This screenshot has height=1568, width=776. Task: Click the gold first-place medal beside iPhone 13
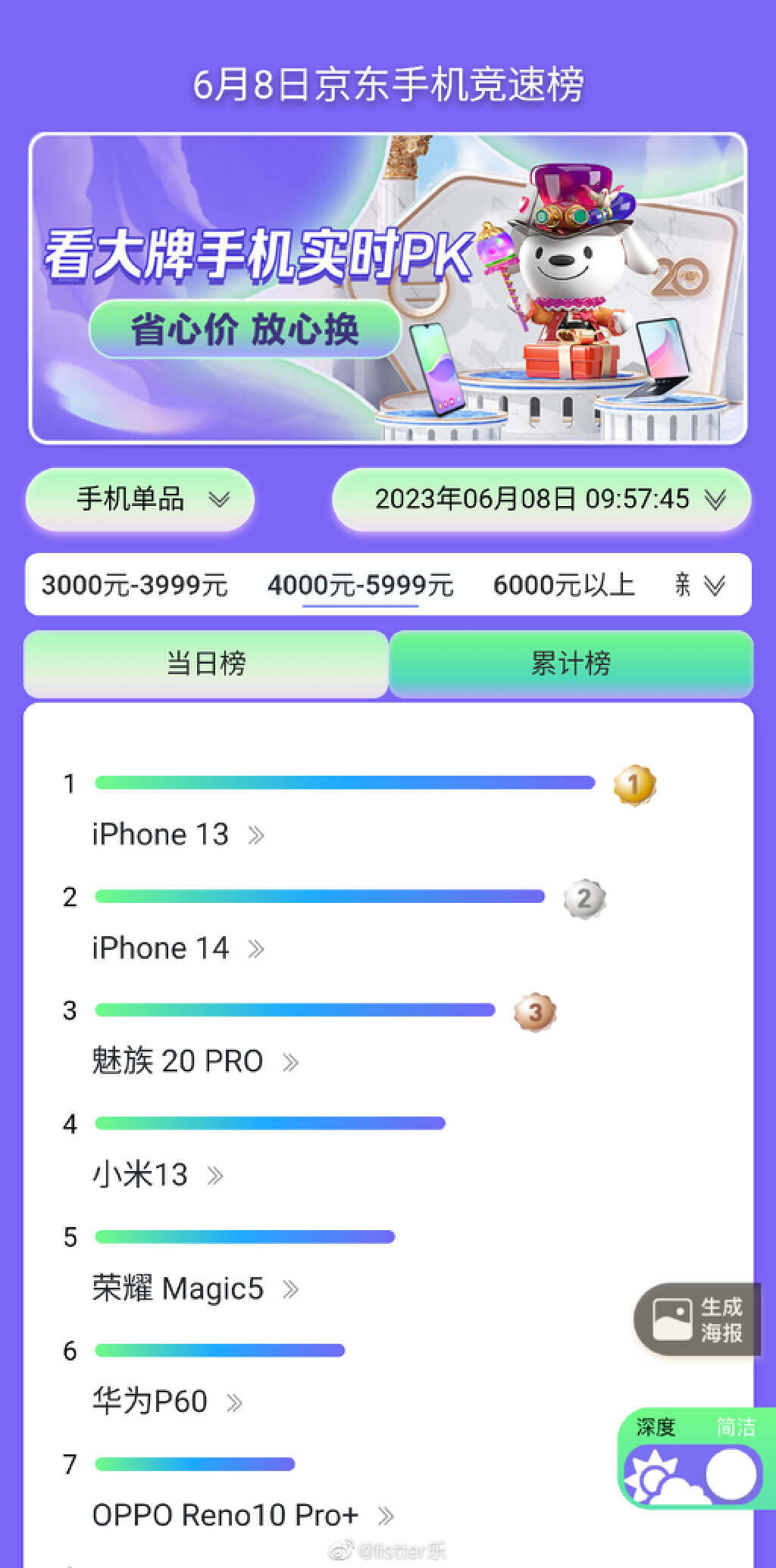634,786
